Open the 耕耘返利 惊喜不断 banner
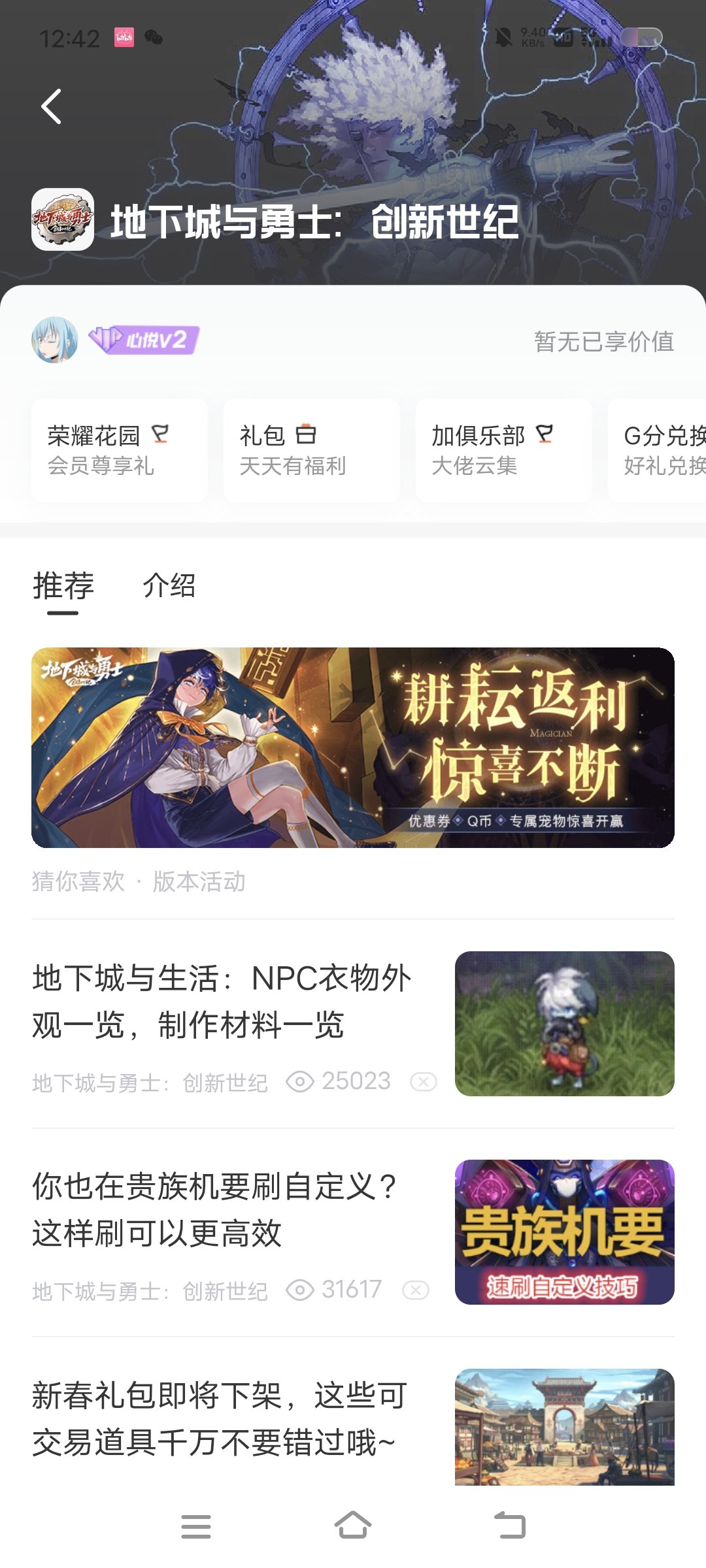 click(353, 747)
